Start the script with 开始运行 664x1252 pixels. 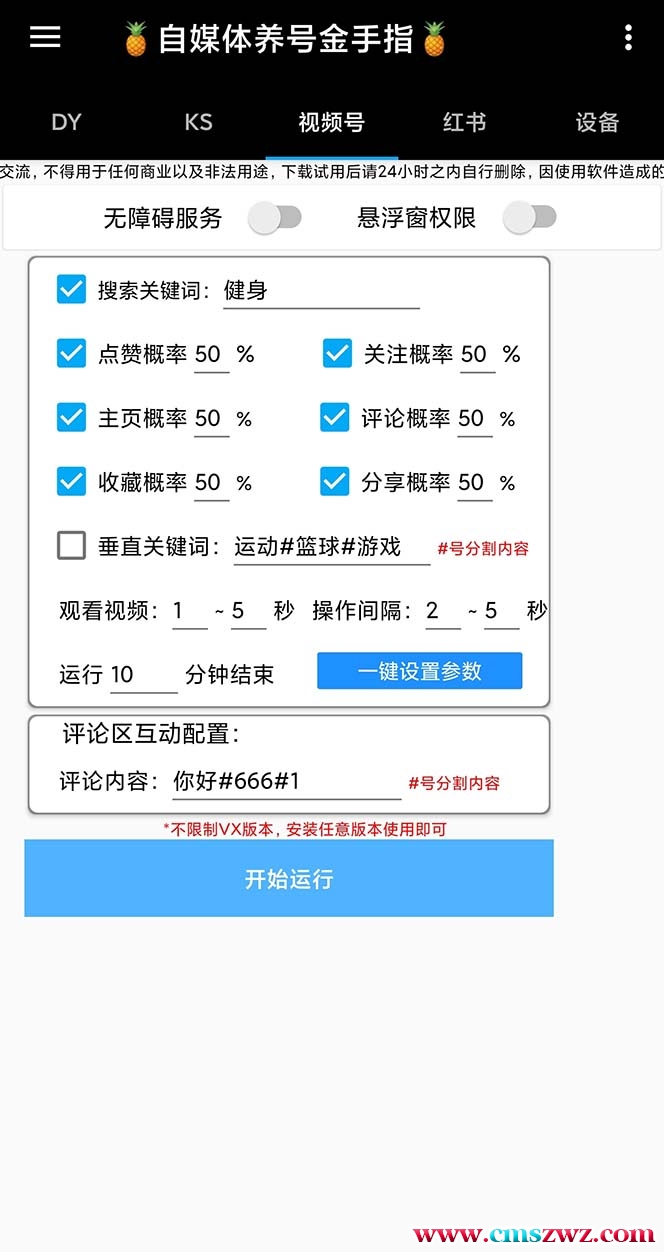point(289,878)
